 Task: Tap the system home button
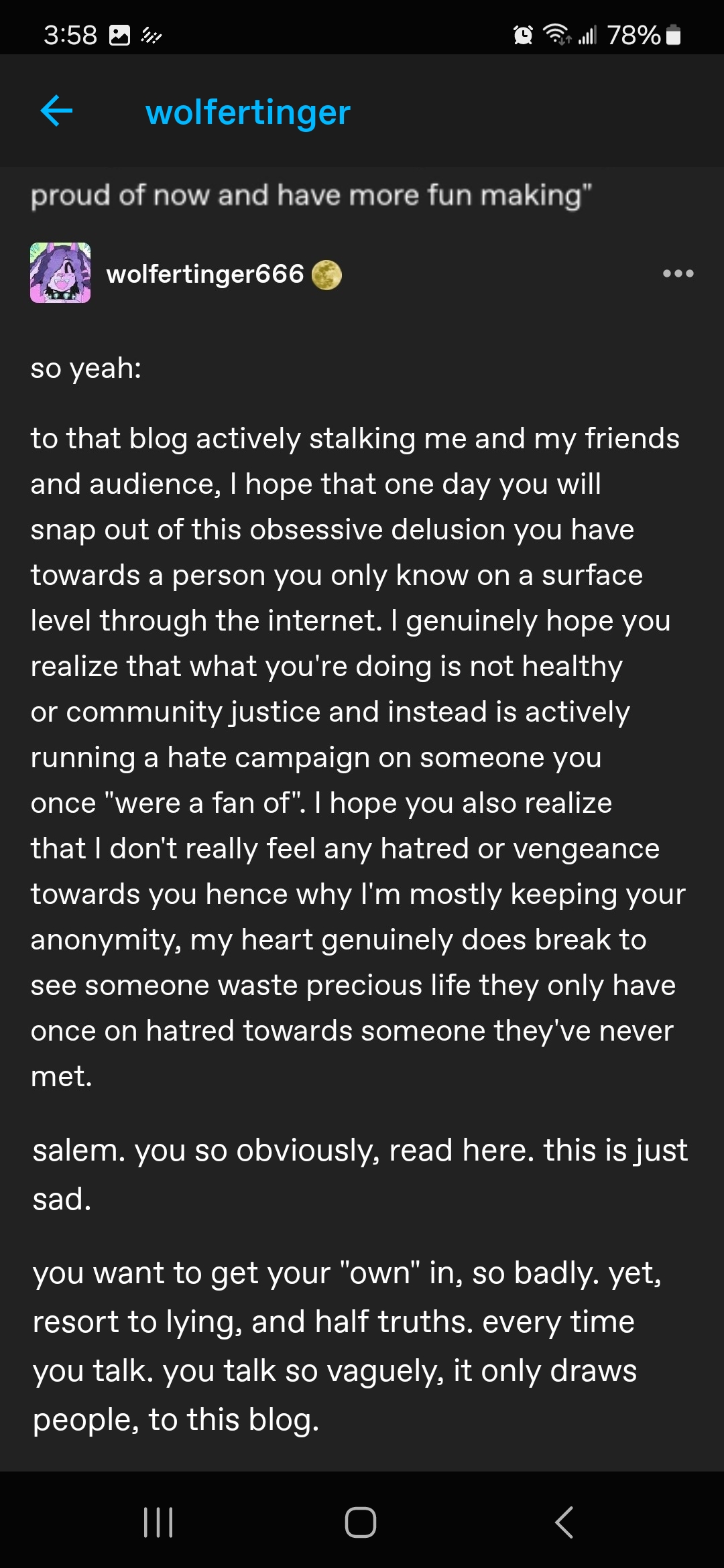pyautogui.click(x=361, y=1522)
